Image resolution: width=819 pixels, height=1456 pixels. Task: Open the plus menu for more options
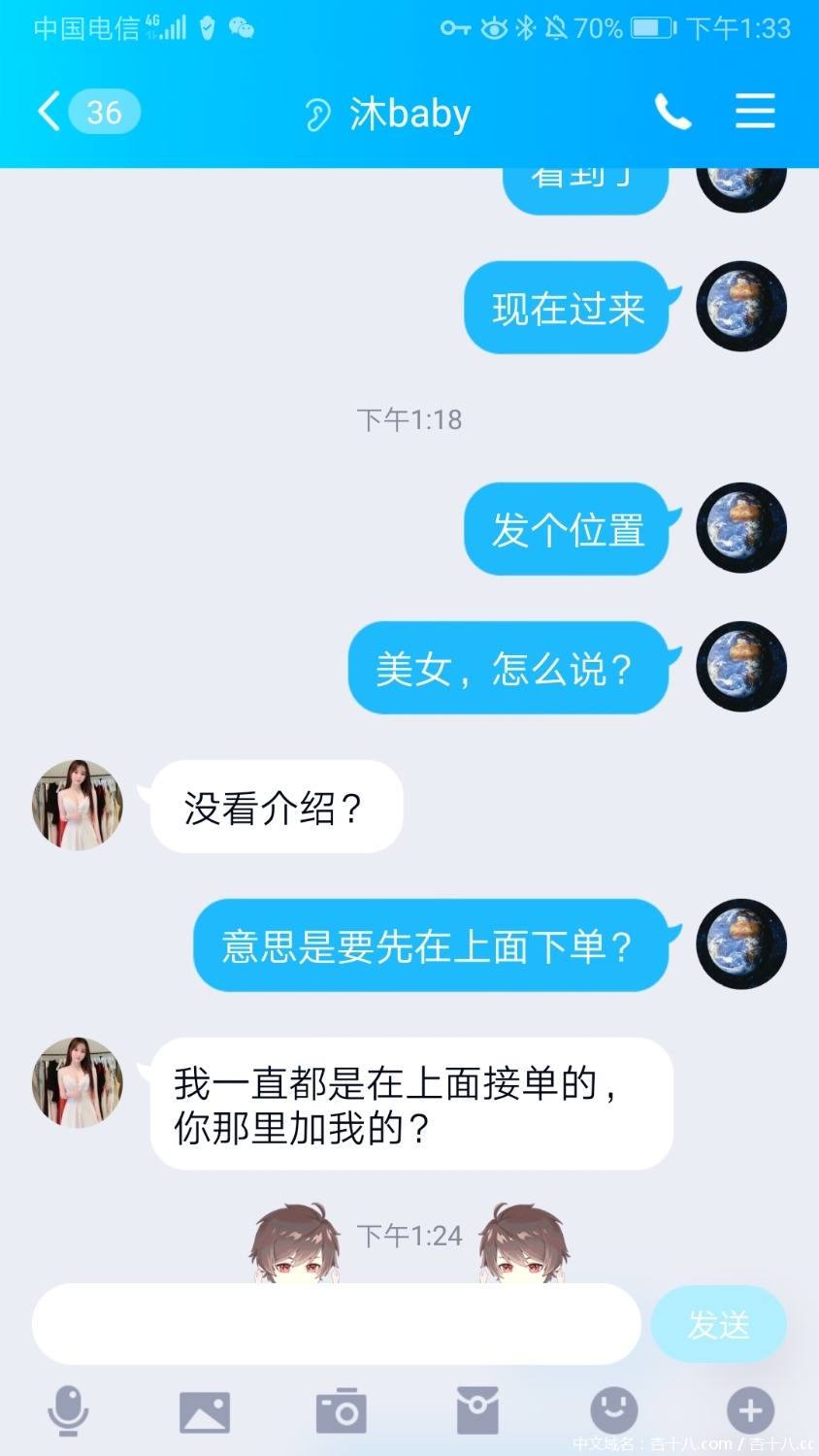[750, 1410]
